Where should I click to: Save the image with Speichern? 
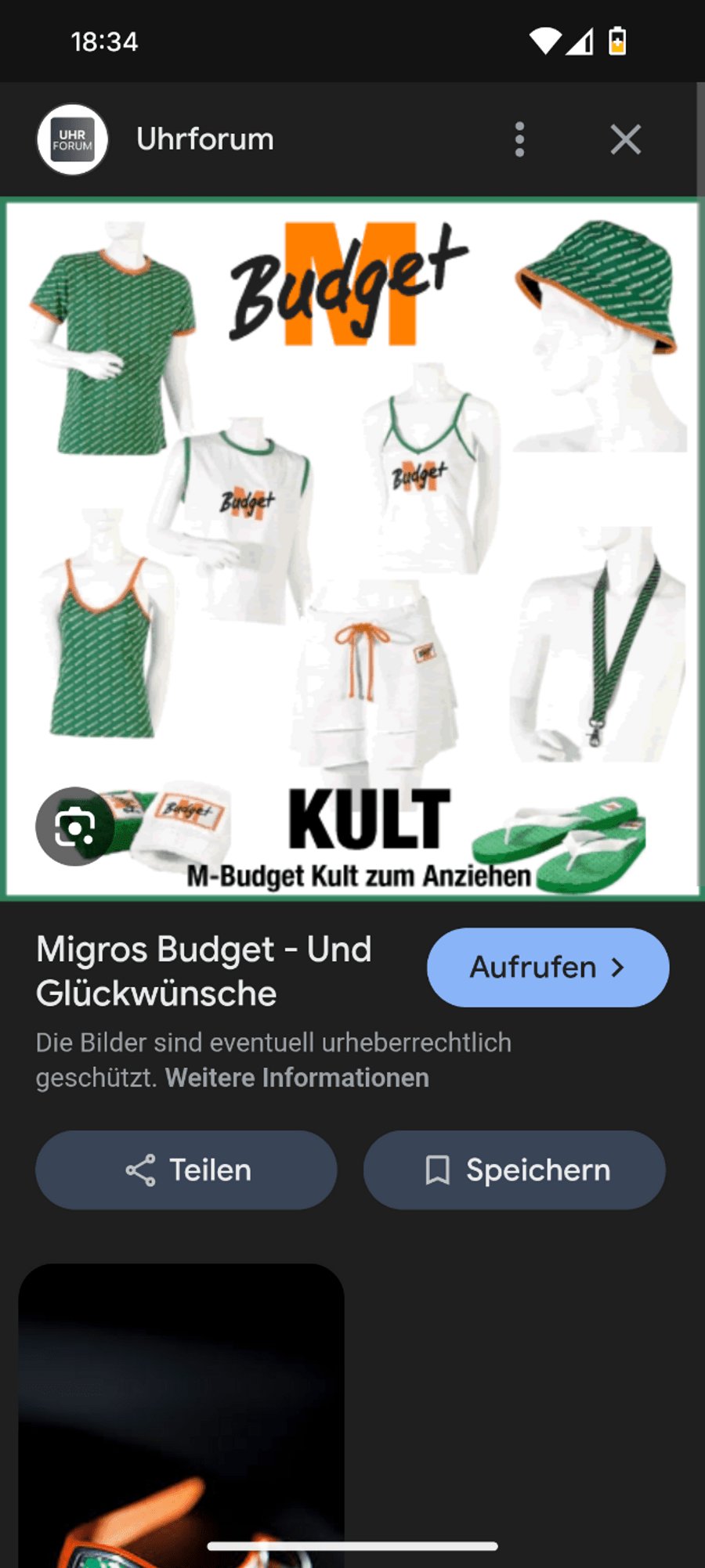click(x=515, y=1170)
